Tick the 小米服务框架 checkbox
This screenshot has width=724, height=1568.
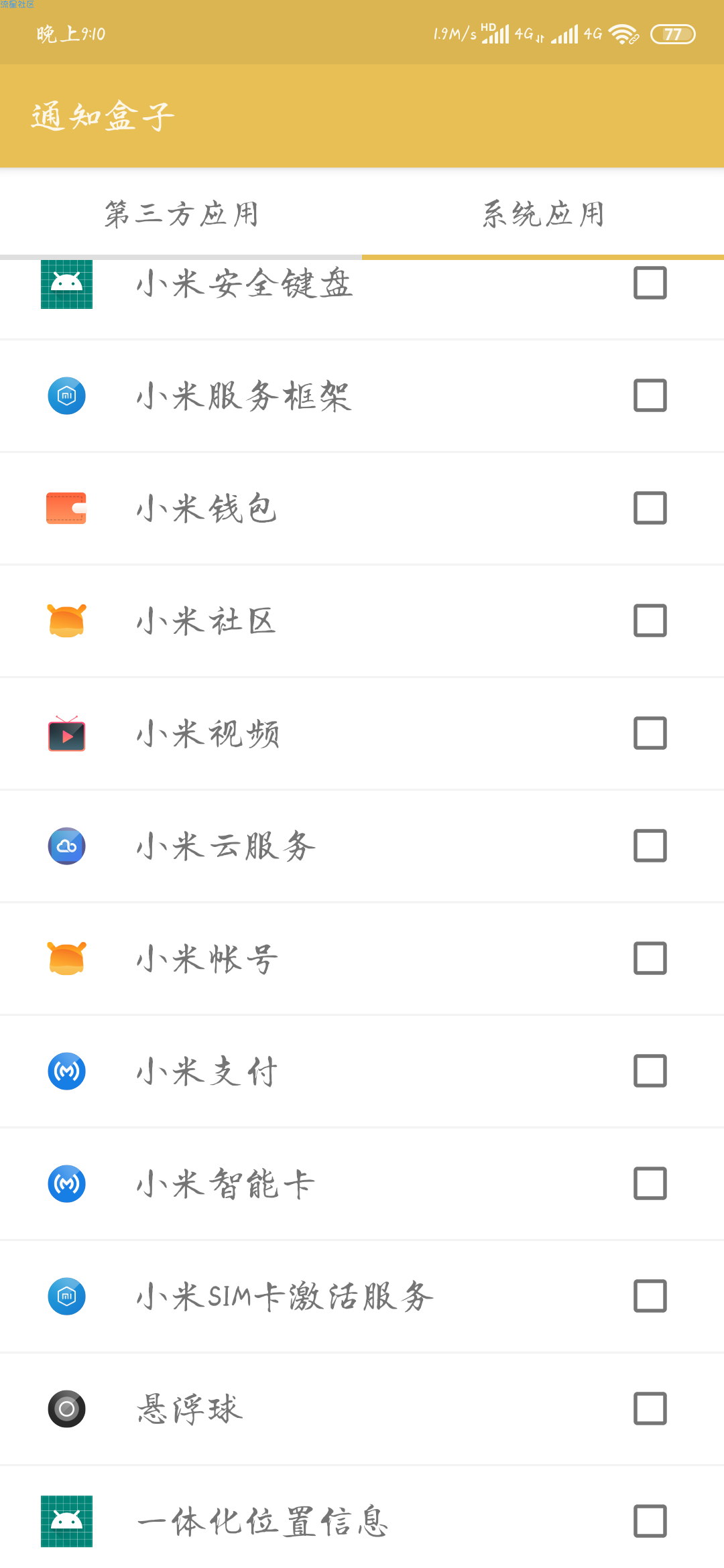tap(650, 395)
